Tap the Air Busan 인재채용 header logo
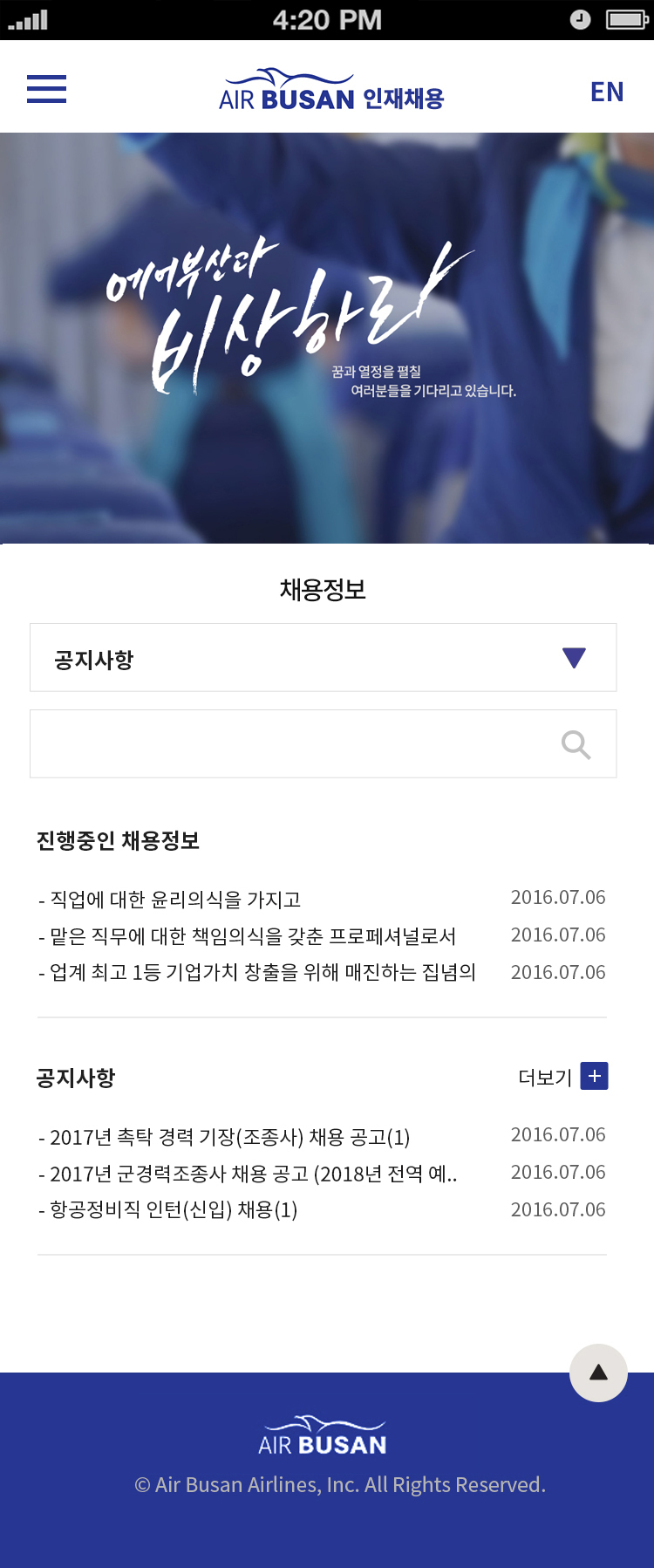This screenshot has width=654, height=1568. (331, 90)
